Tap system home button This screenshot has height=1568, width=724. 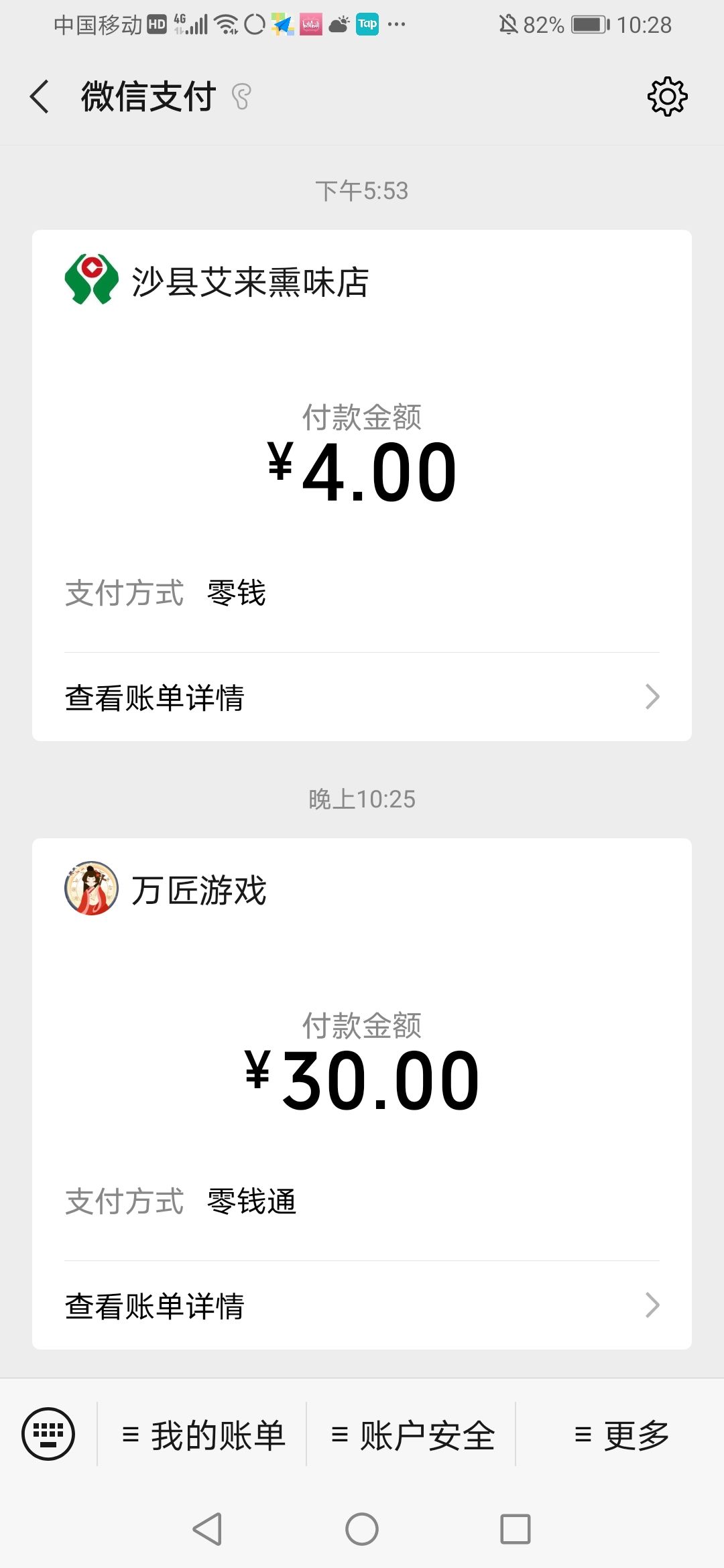pyautogui.click(x=362, y=1529)
